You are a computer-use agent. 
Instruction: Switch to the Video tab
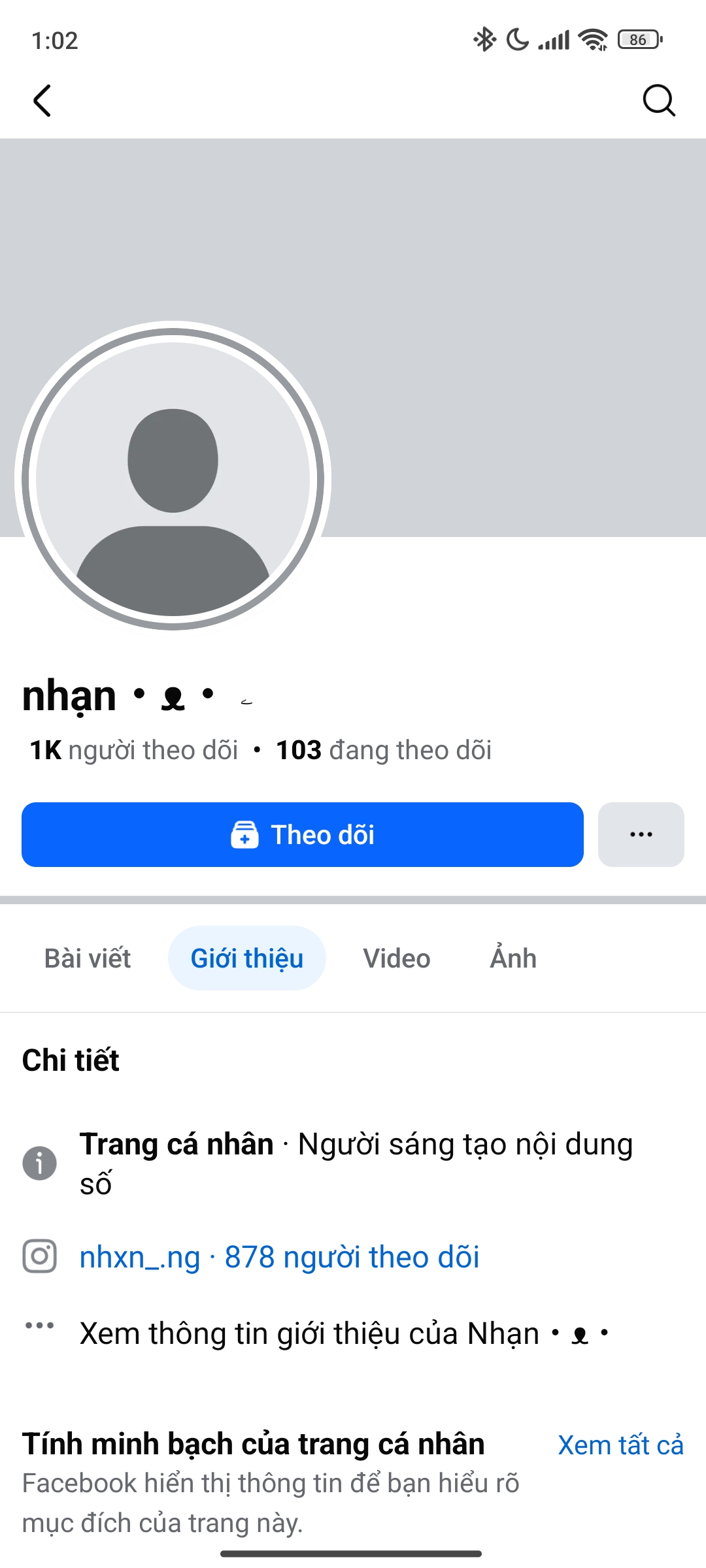point(396,958)
